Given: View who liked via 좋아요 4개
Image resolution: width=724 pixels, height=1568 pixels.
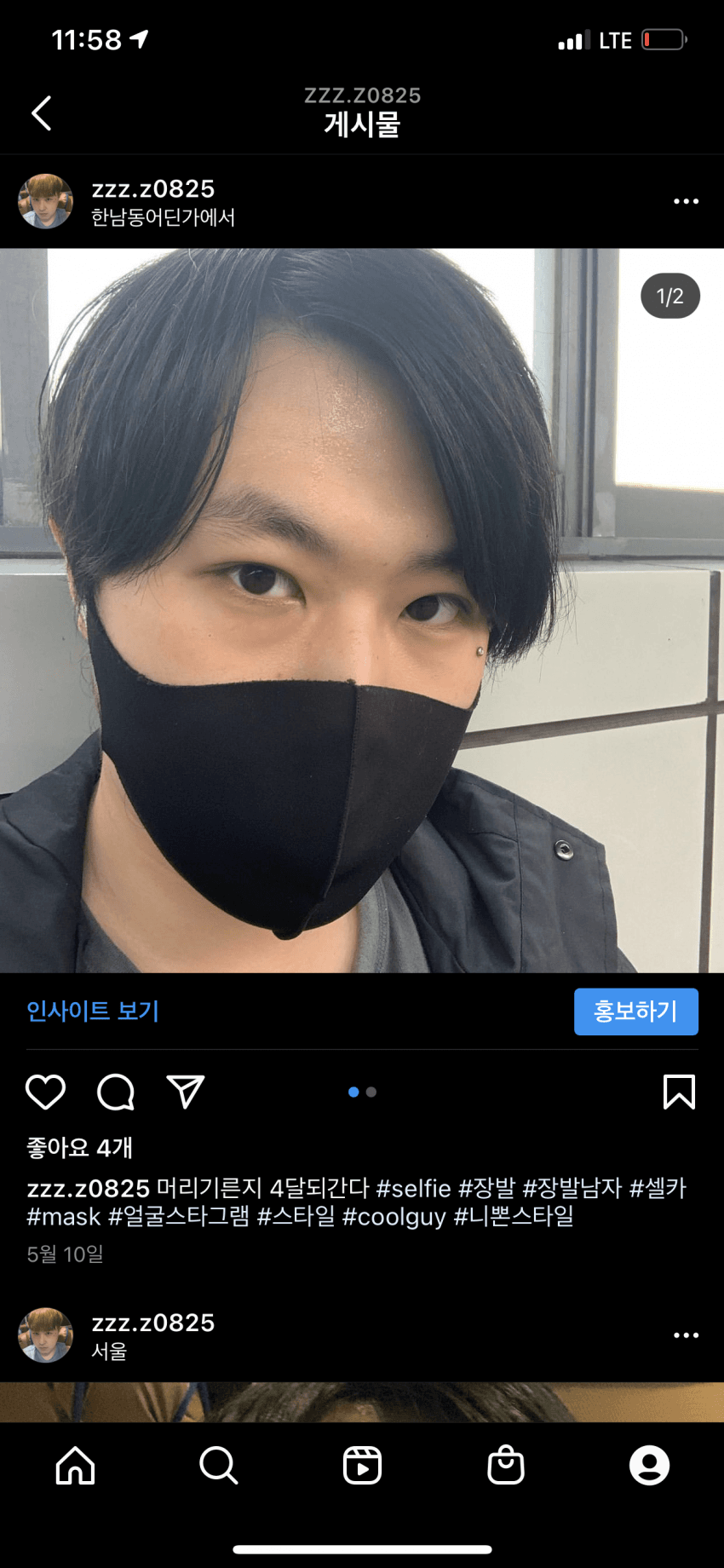Looking at the screenshot, I should [x=79, y=1148].
